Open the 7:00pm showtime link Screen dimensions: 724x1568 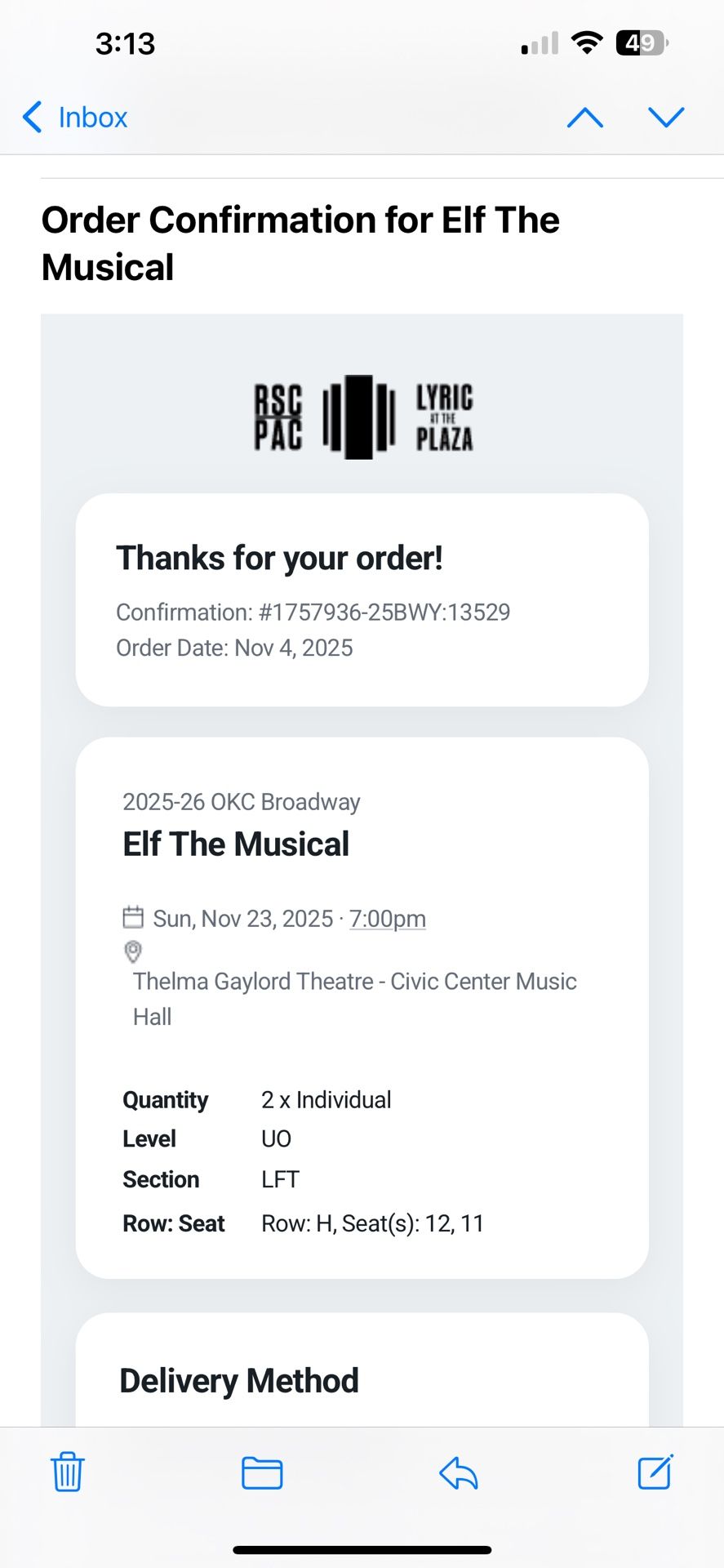click(x=387, y=918)
